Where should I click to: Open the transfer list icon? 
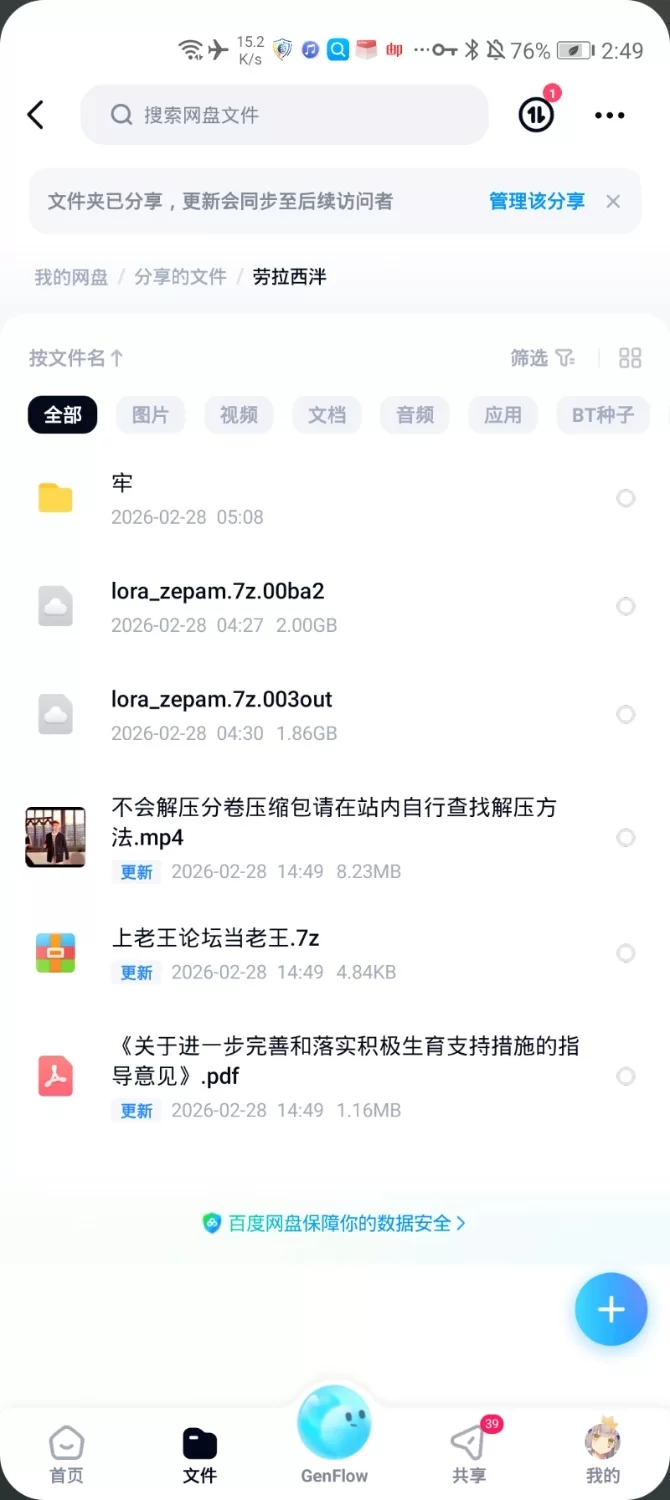[x=537, y=115]
